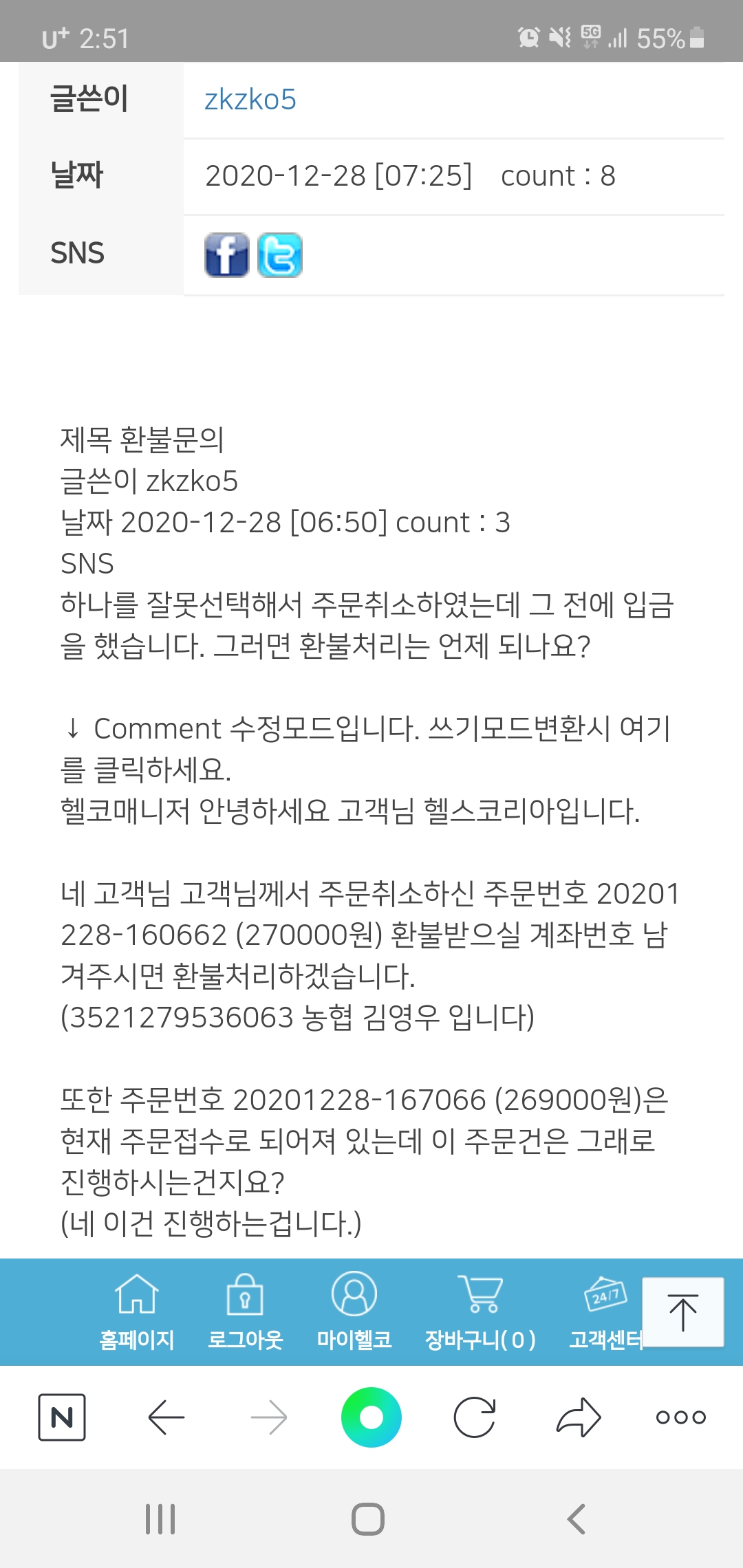Image resolution: width=743 pixels, height=1568 pixels.
Task: Open the browser three-dot more menu
Action: [681, 1417]
